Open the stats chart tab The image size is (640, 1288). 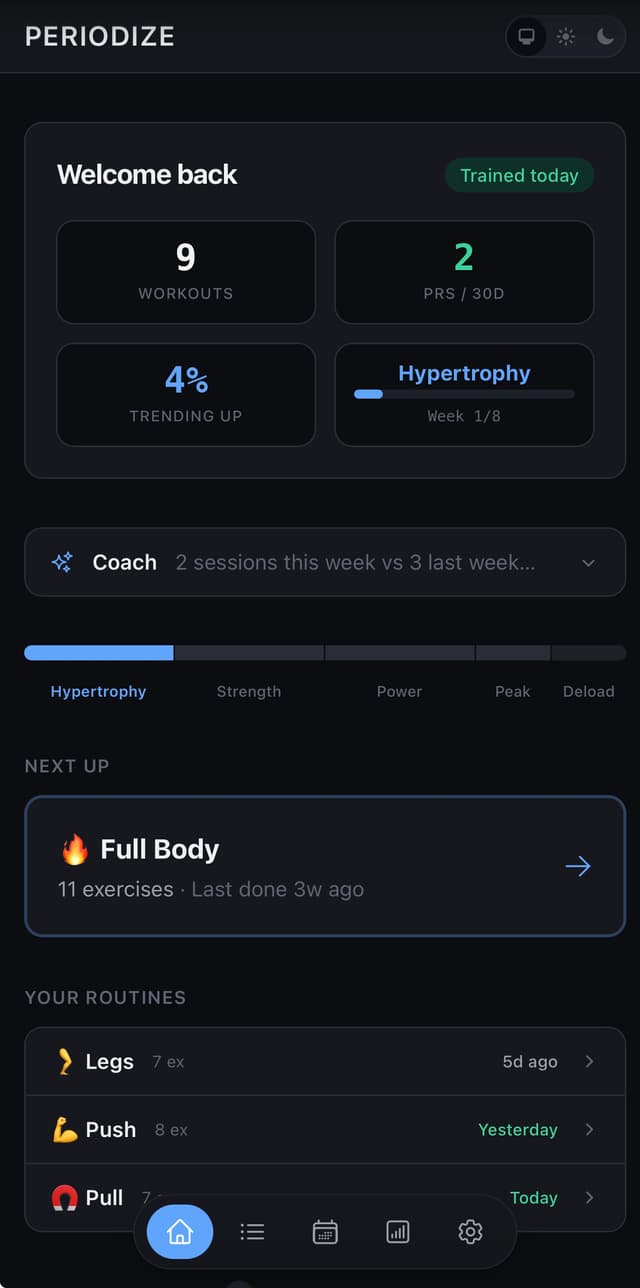coord(398,1232)
